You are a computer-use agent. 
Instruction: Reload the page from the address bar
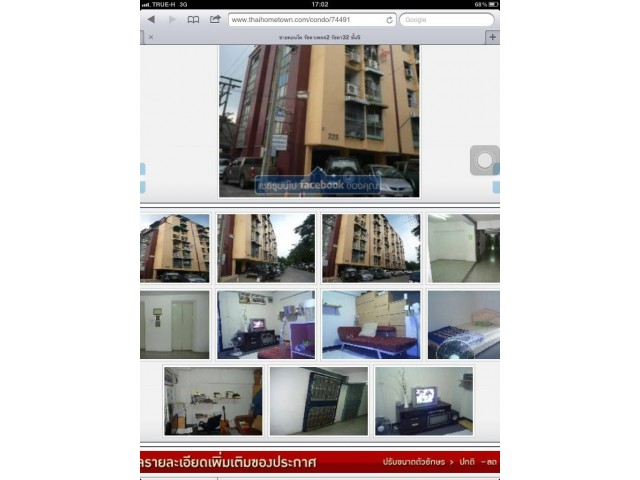pyautogui.click(x=389, y=19)
